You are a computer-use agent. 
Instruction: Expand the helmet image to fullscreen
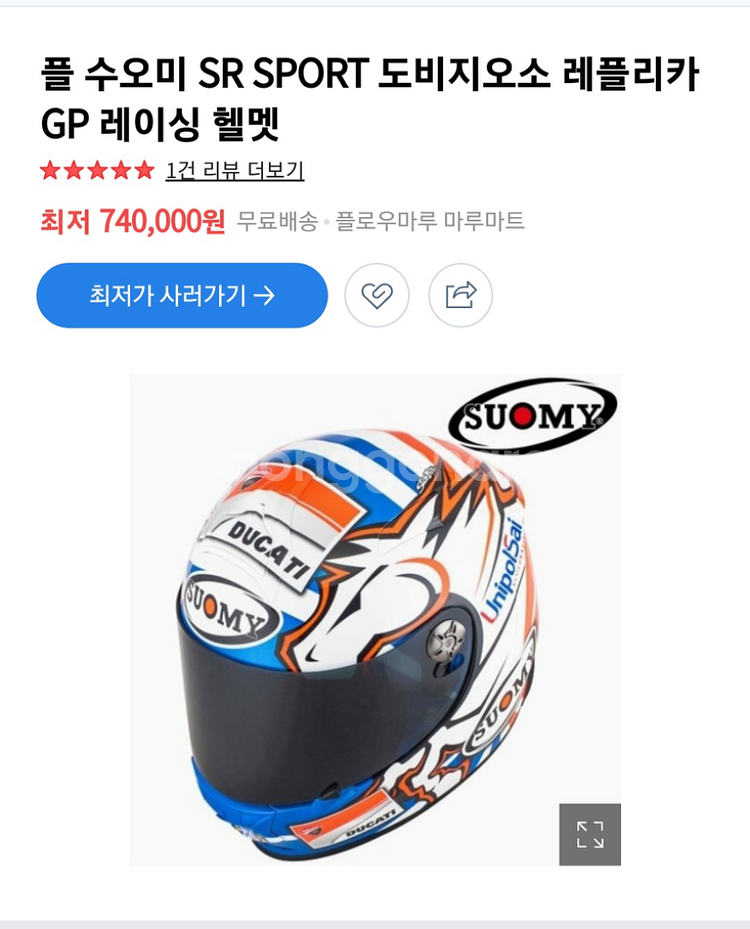[590, 834]
